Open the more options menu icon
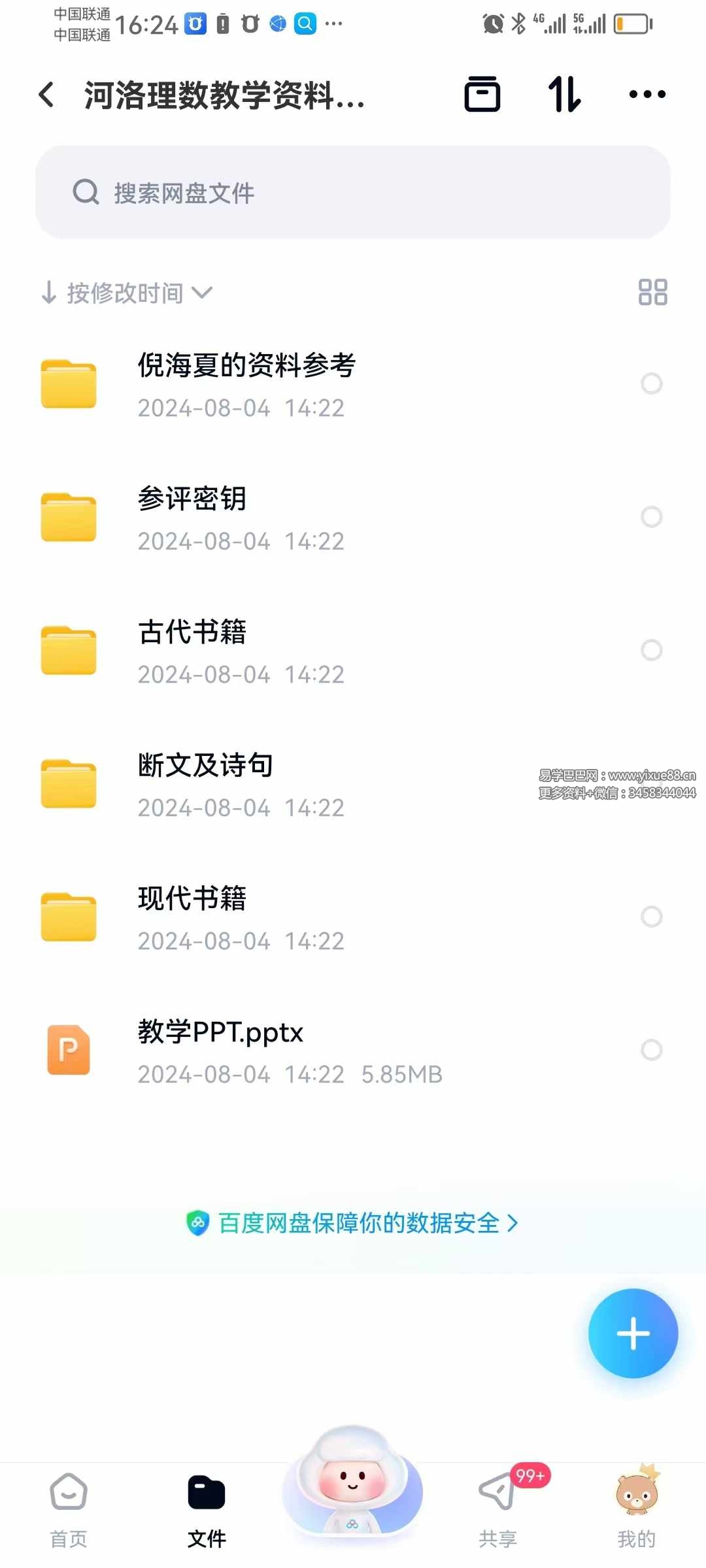Viewport: 706px width, 1568px height. coord(646,95)
